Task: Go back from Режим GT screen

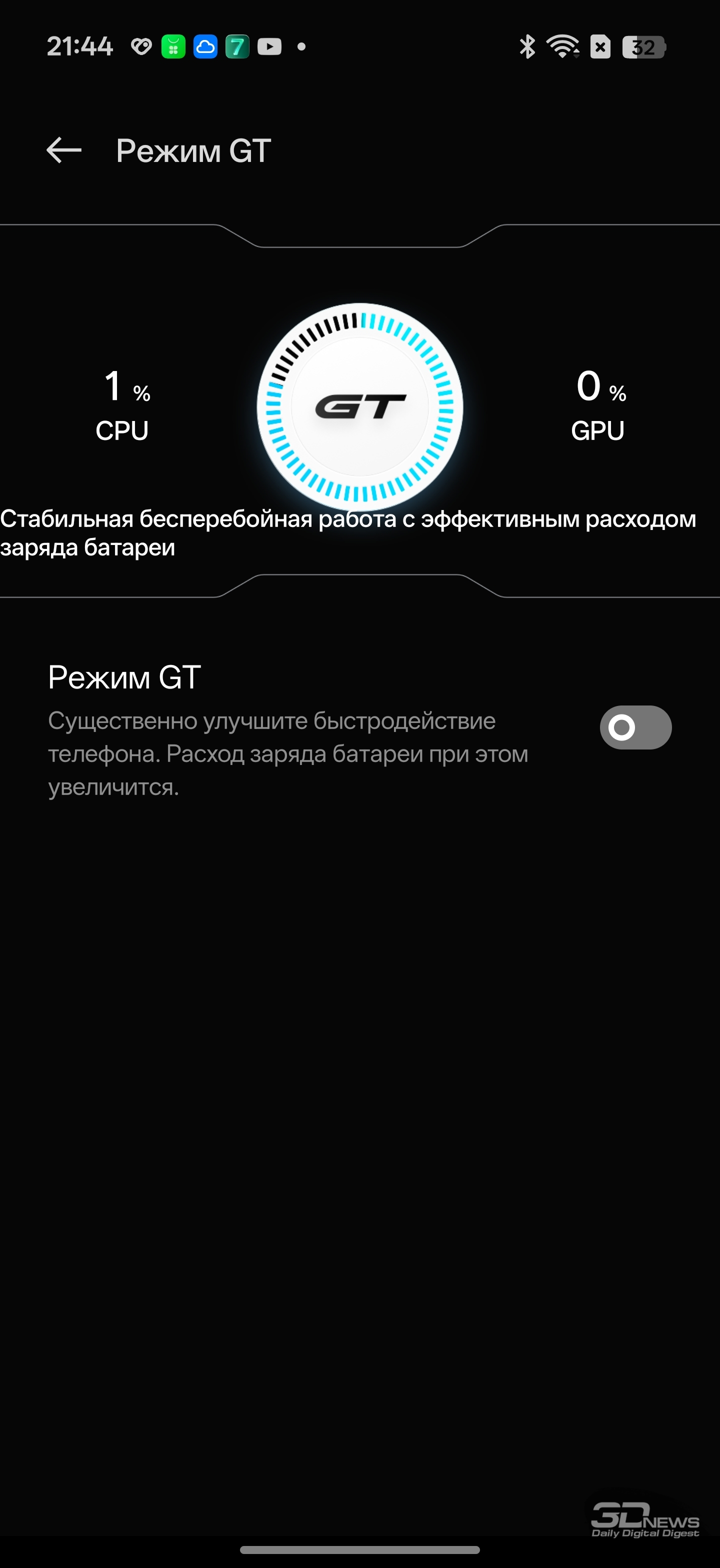Action: [64, 150]
